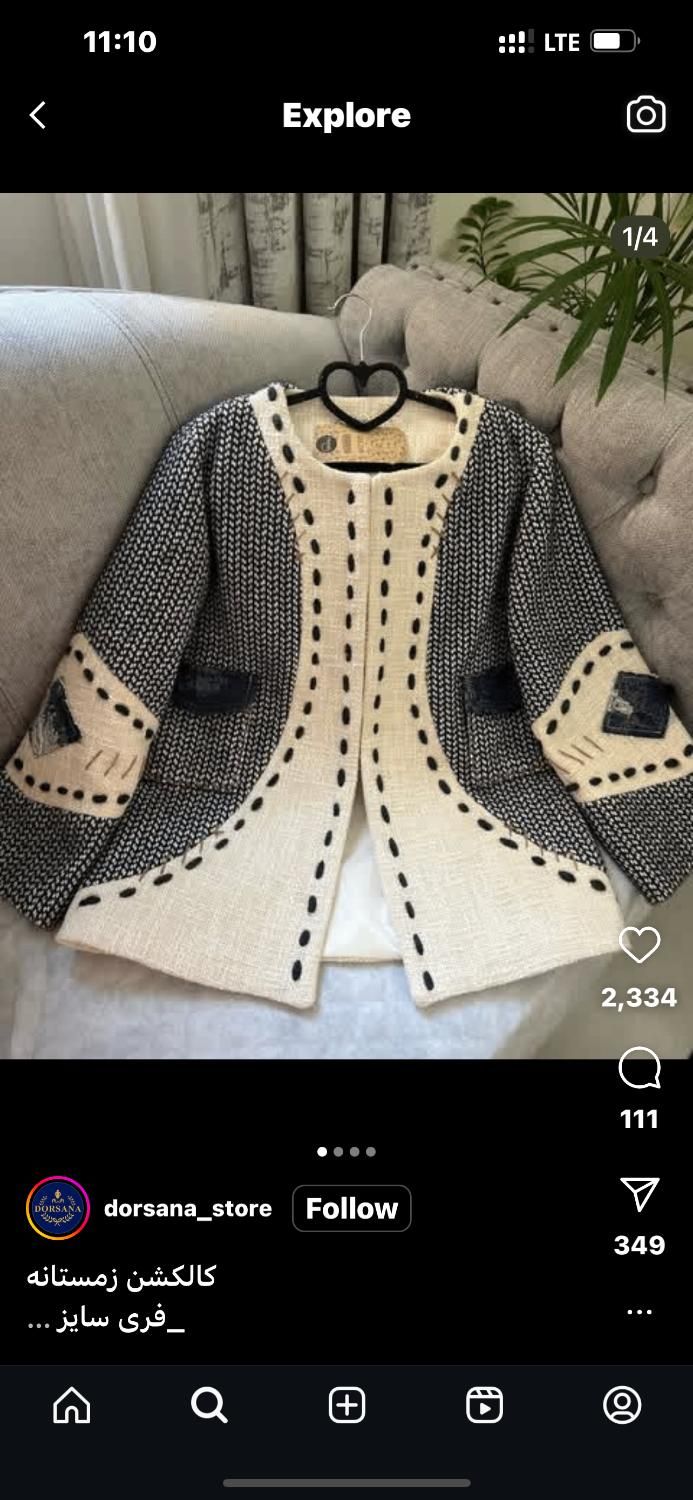Follow dorsana_store
This screenshot has width=693, height=1500.
click(351, 1208)
